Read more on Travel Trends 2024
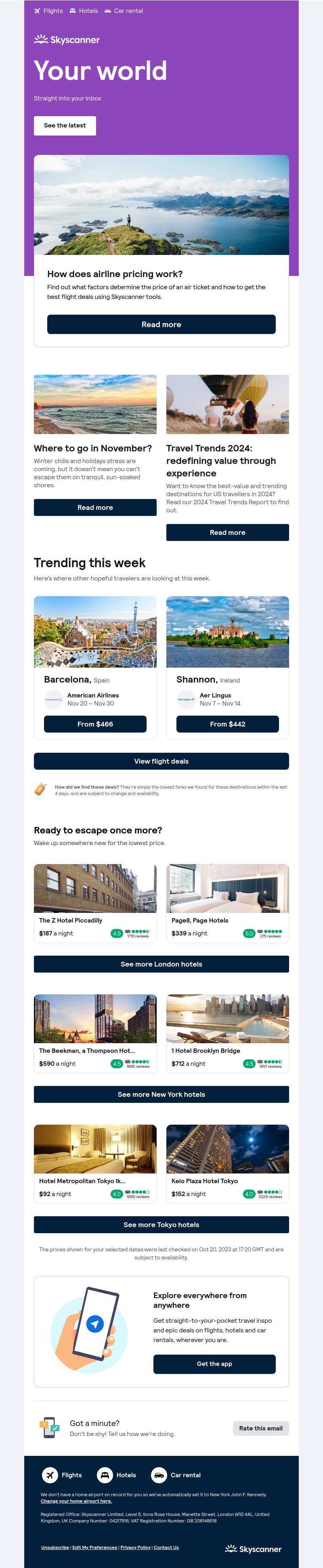Image resolution: width=323 pixels, height=1568 pixels. pos(227,532)
